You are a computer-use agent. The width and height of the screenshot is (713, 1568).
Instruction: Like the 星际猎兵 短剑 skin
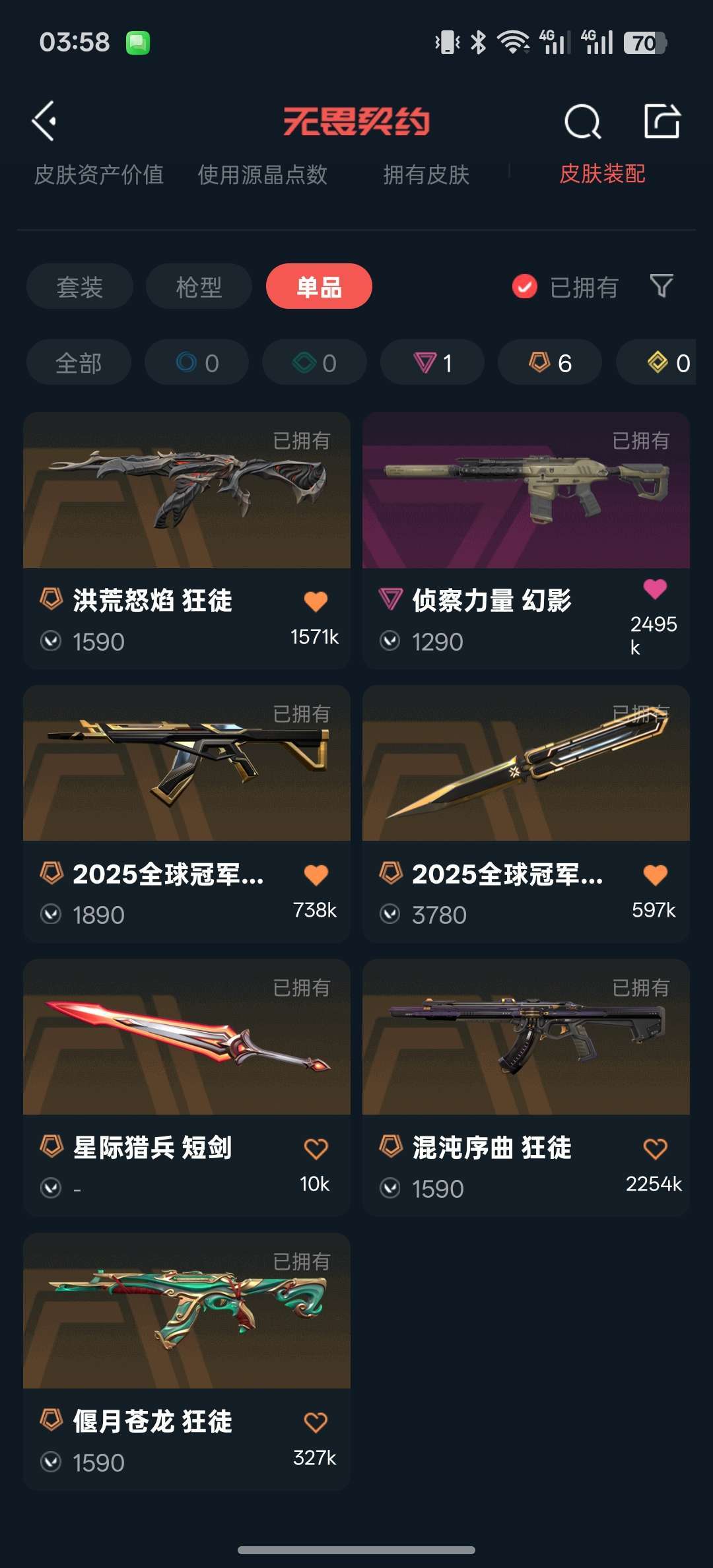pyautogui.click(x=316, y=1149)
